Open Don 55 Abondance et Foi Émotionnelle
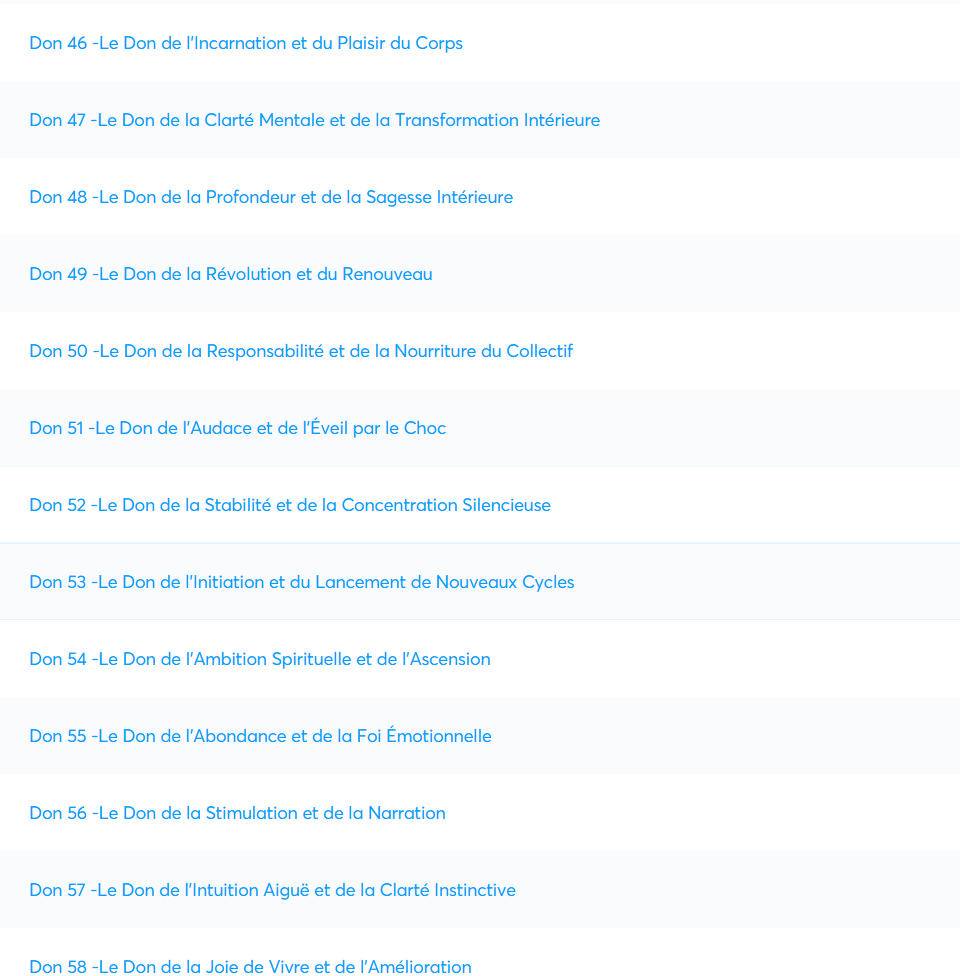The height and width of the screenshot is (976, 960). 260,736
